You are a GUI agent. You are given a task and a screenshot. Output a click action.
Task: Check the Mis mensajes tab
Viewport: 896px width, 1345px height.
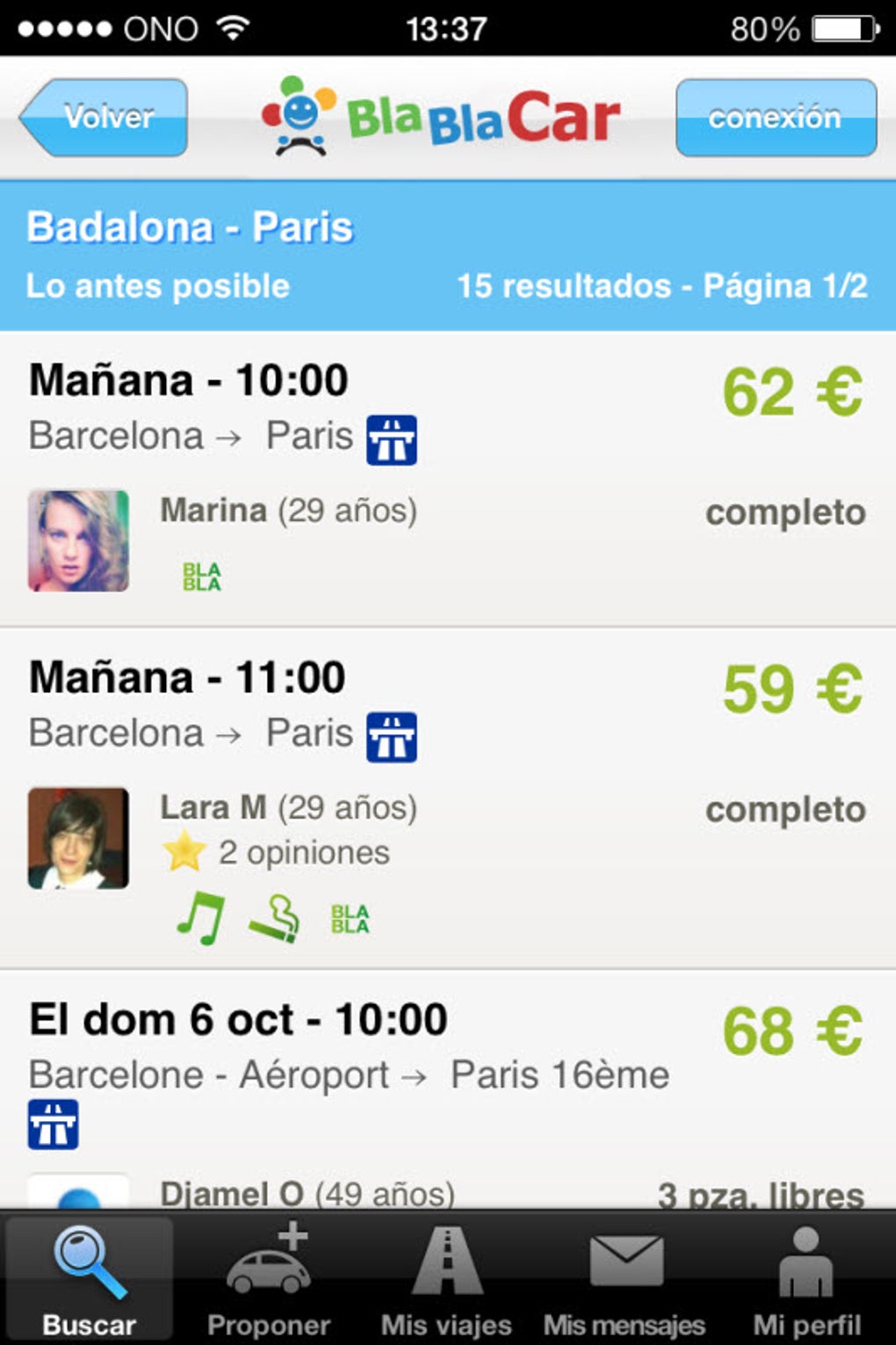click(625, 1279)
